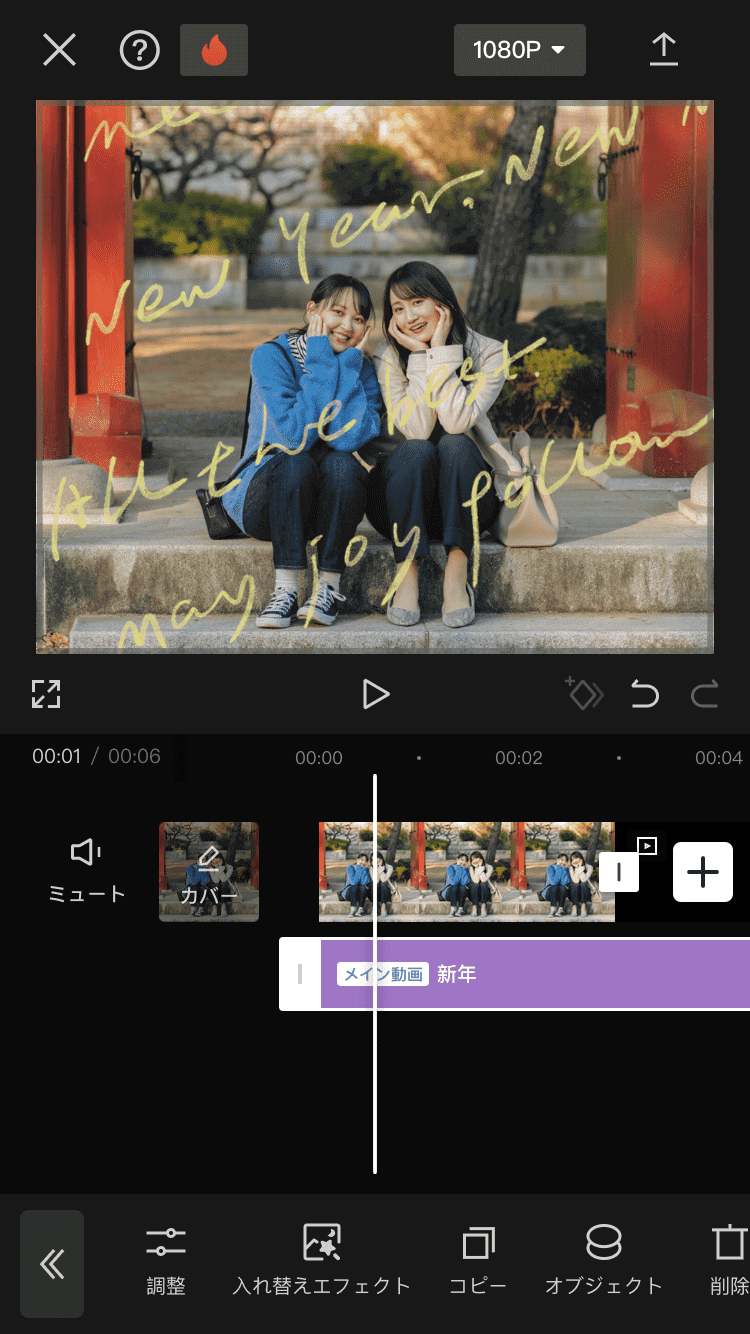Delete the effect with 削除
The width and height of the screenshot is (750, 1334).
point(730,1260)
